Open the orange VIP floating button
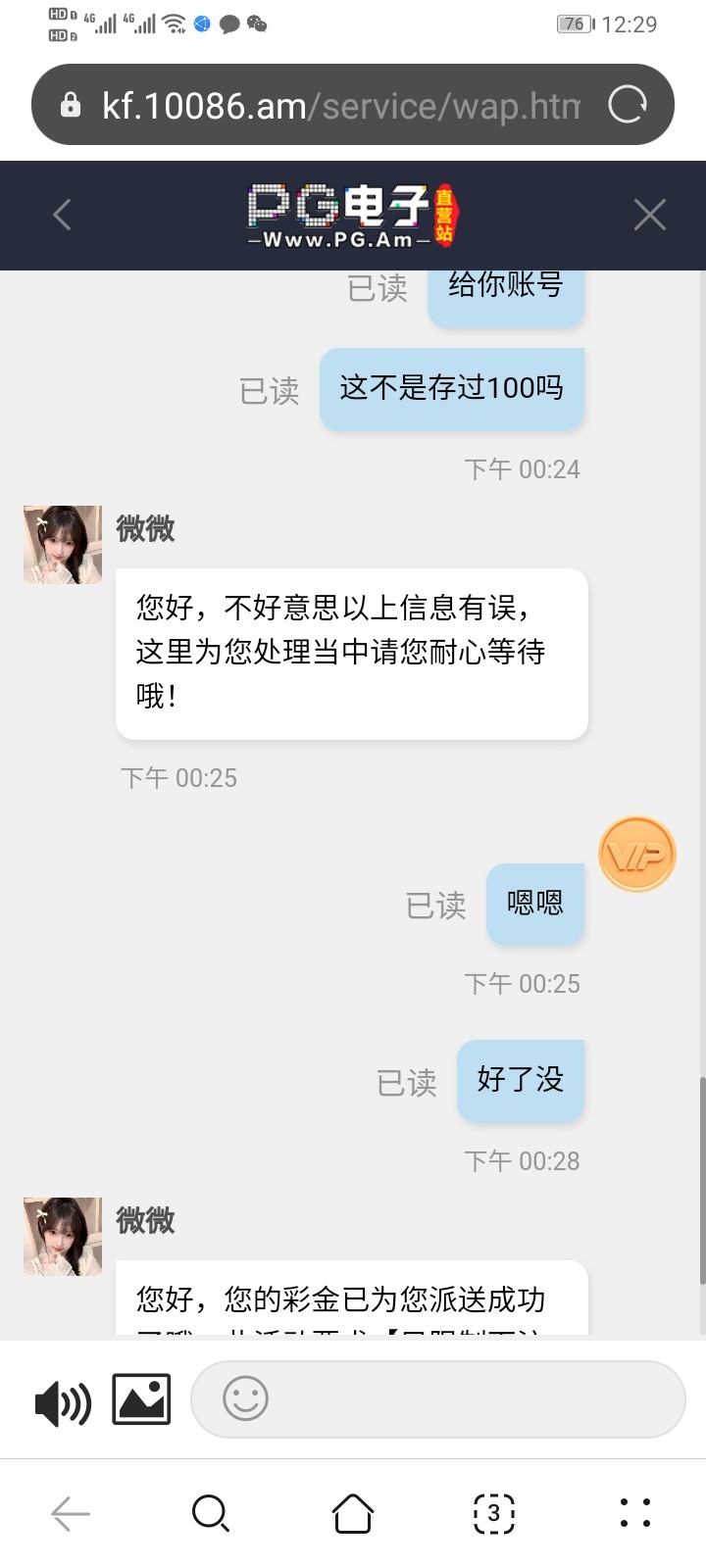This screenshot has width=706, height=1568. [637, 855]
